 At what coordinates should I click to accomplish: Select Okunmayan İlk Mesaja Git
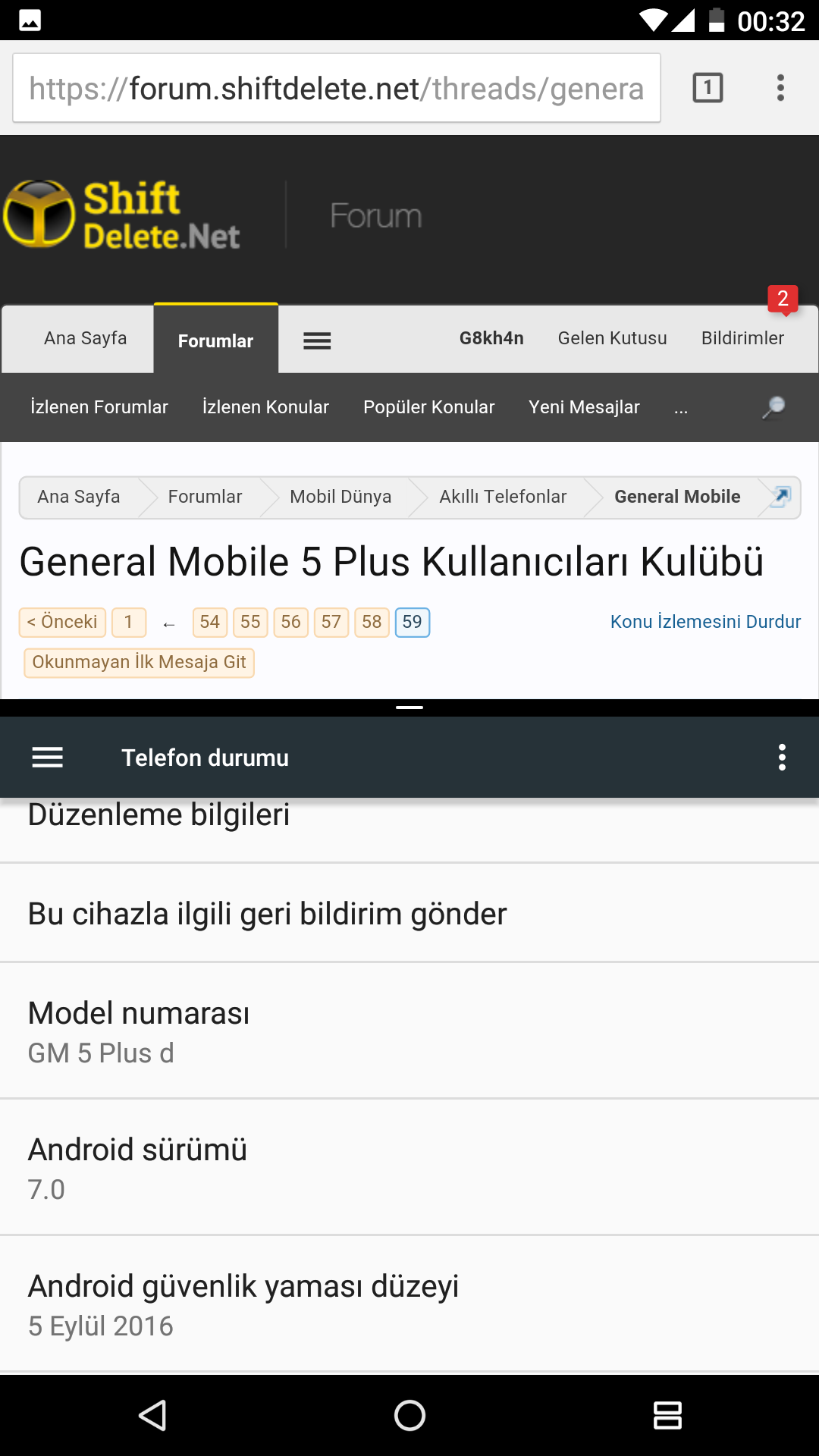point(139,662)
